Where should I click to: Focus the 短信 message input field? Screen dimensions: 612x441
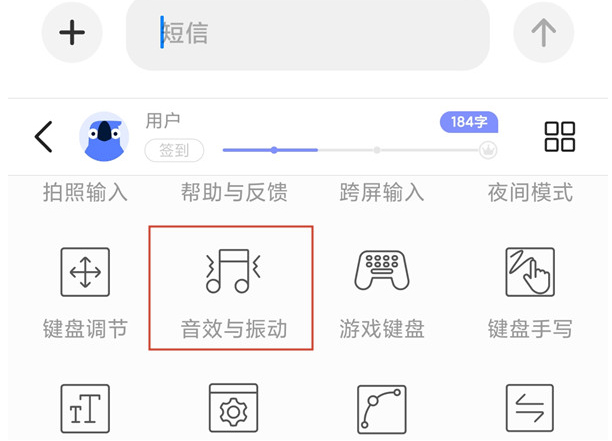307,33
